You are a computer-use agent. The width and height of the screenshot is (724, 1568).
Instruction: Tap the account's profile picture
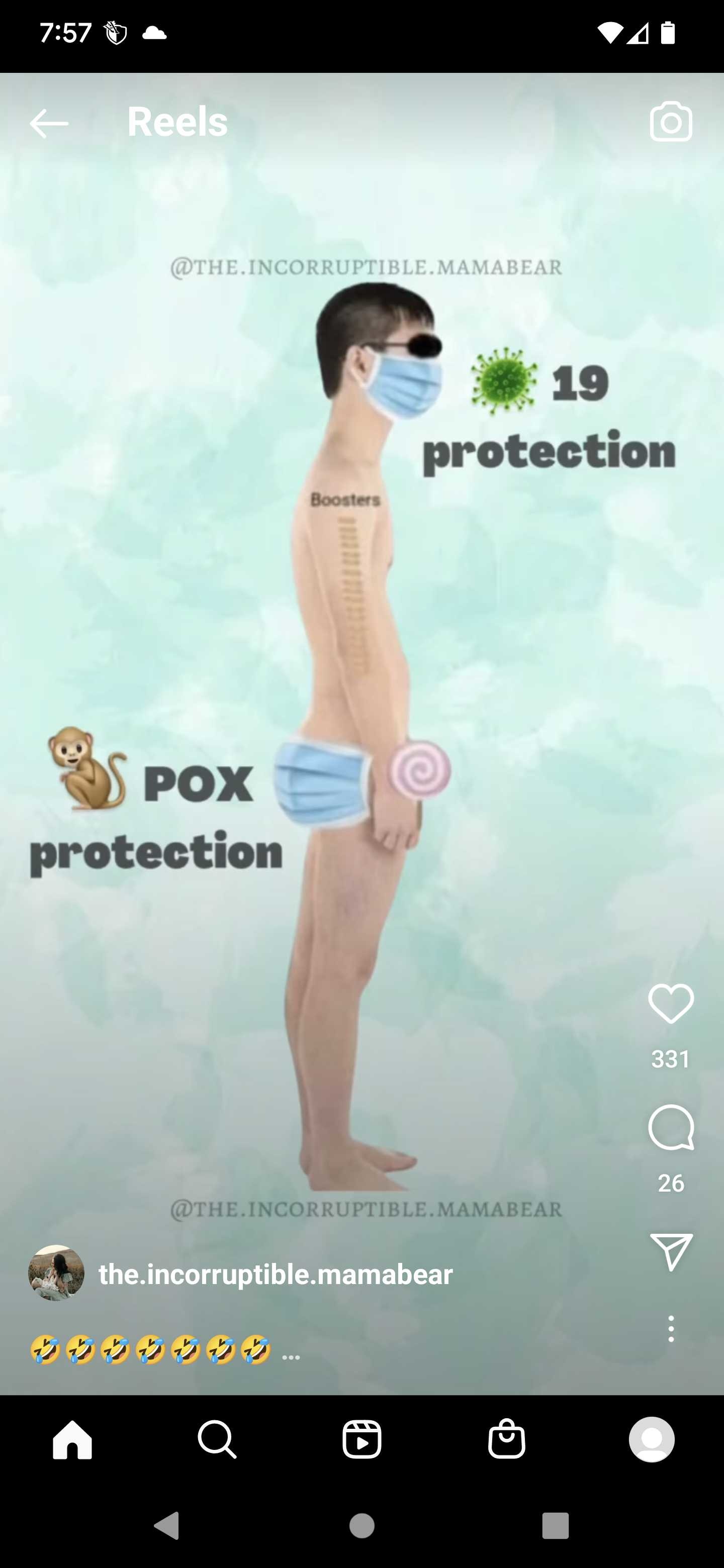(x=56, y=1273)
